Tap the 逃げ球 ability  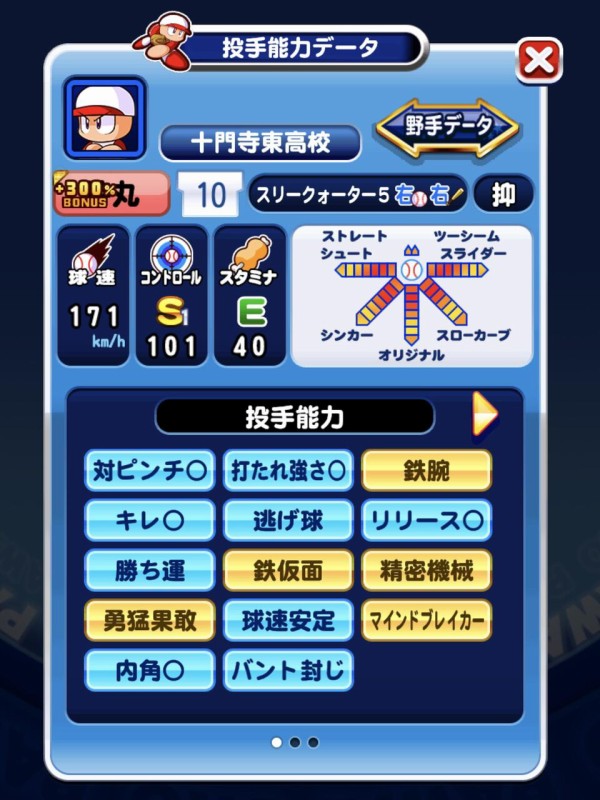(x=288, y=520)
